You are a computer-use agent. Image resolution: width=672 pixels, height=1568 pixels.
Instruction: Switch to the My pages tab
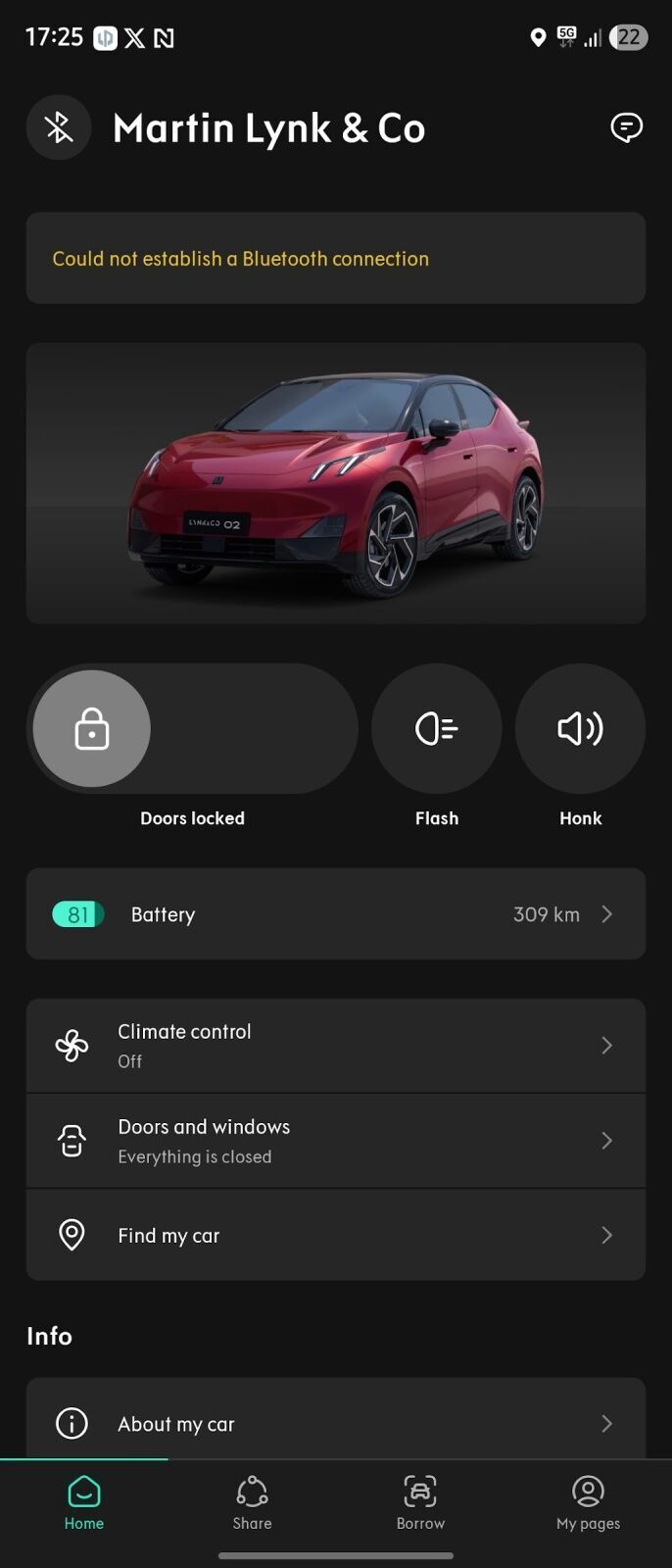click(x=588, y=1502)
